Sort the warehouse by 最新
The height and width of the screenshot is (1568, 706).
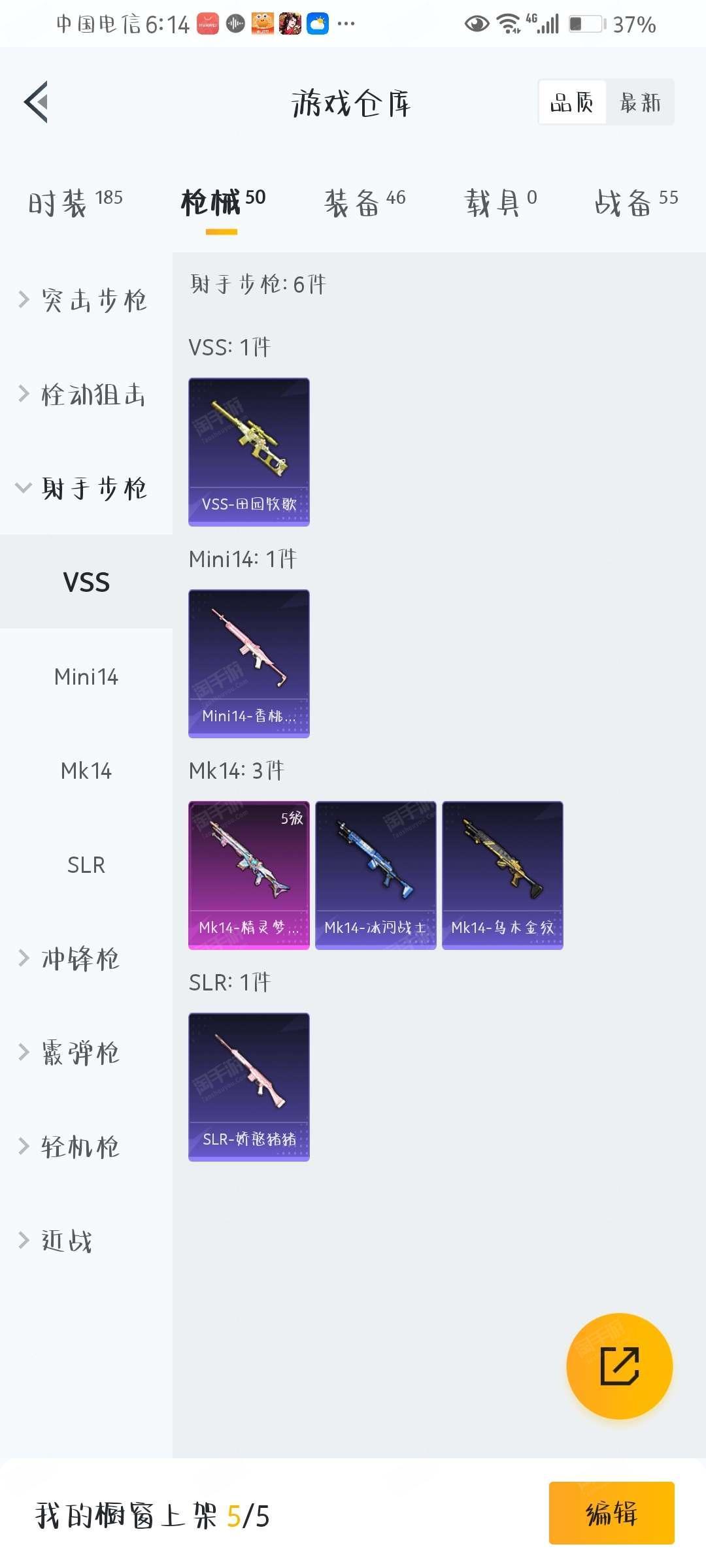pos(639,103)
